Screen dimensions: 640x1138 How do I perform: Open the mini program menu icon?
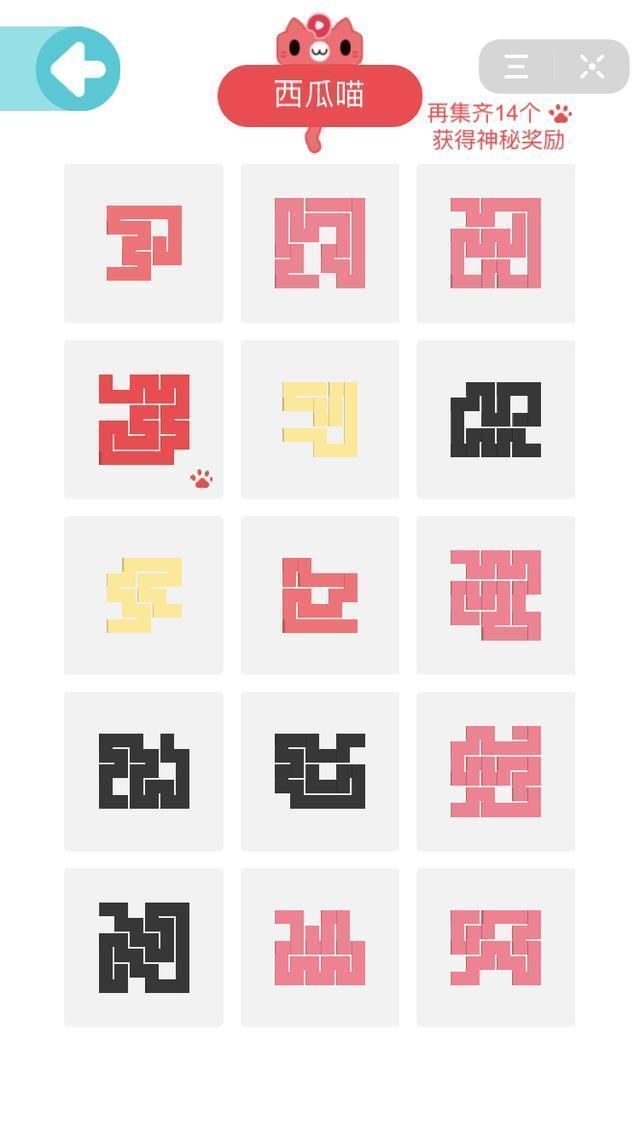coord(516,67)
